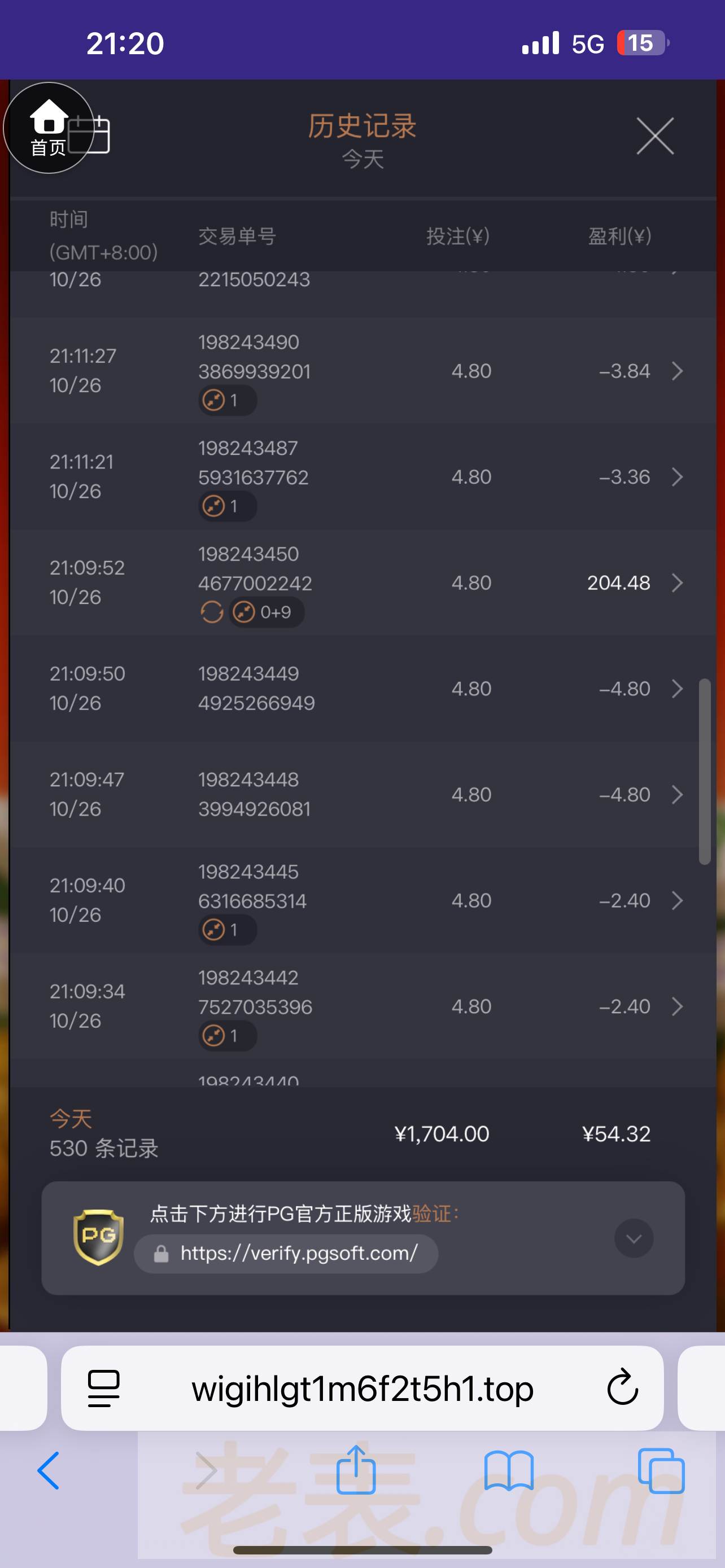Image resolution: width=725 pixels, height=1568 pixels.
Task: Open record from 21:11:21 with profit -3.36
Action: point(676,476)
